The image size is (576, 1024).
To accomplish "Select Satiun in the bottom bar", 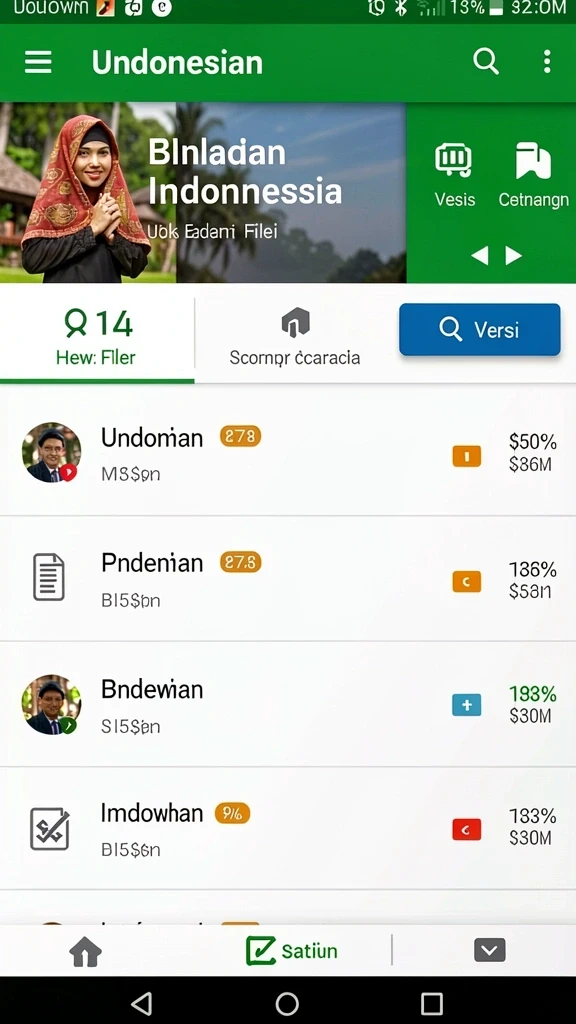I will (x=292, y=951).
